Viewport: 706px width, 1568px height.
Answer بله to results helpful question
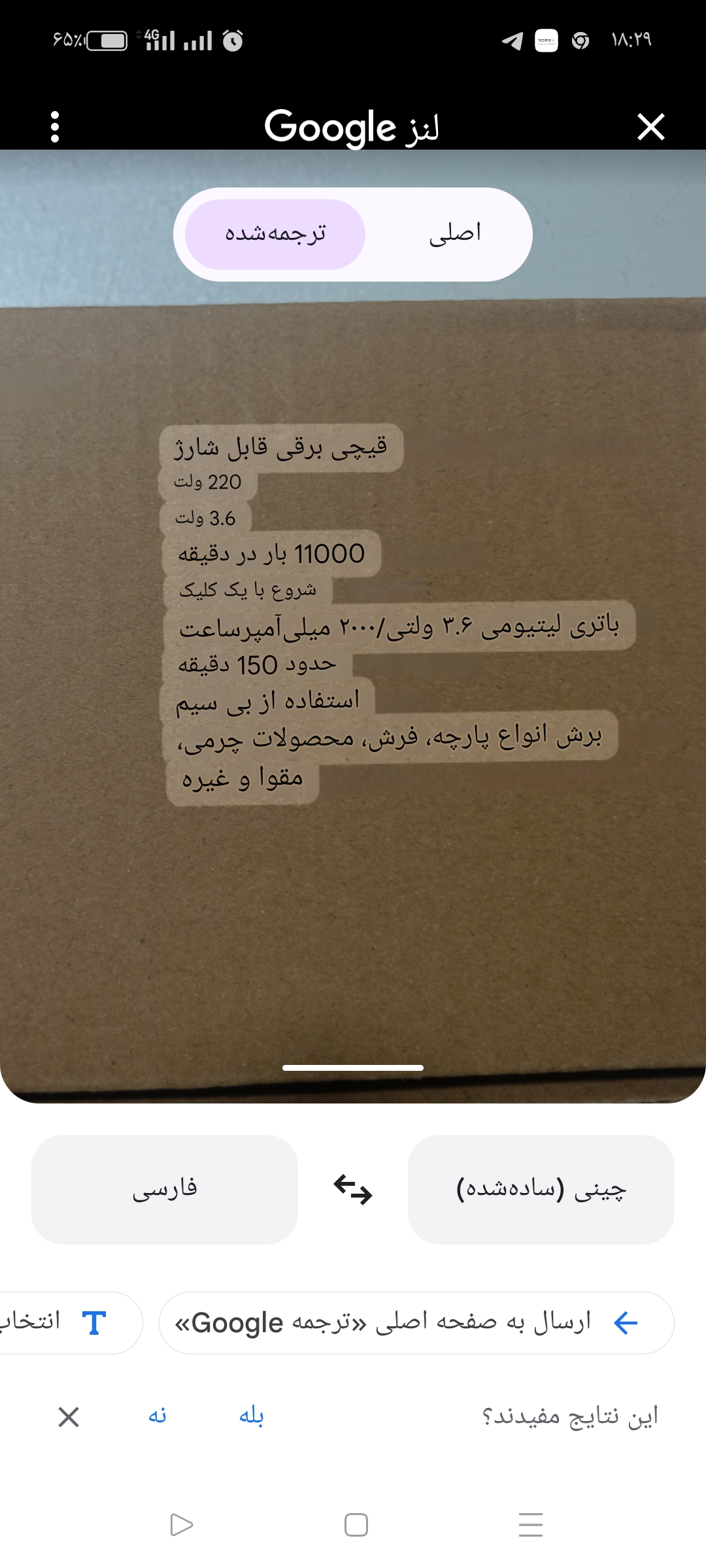pos(251,1416)
